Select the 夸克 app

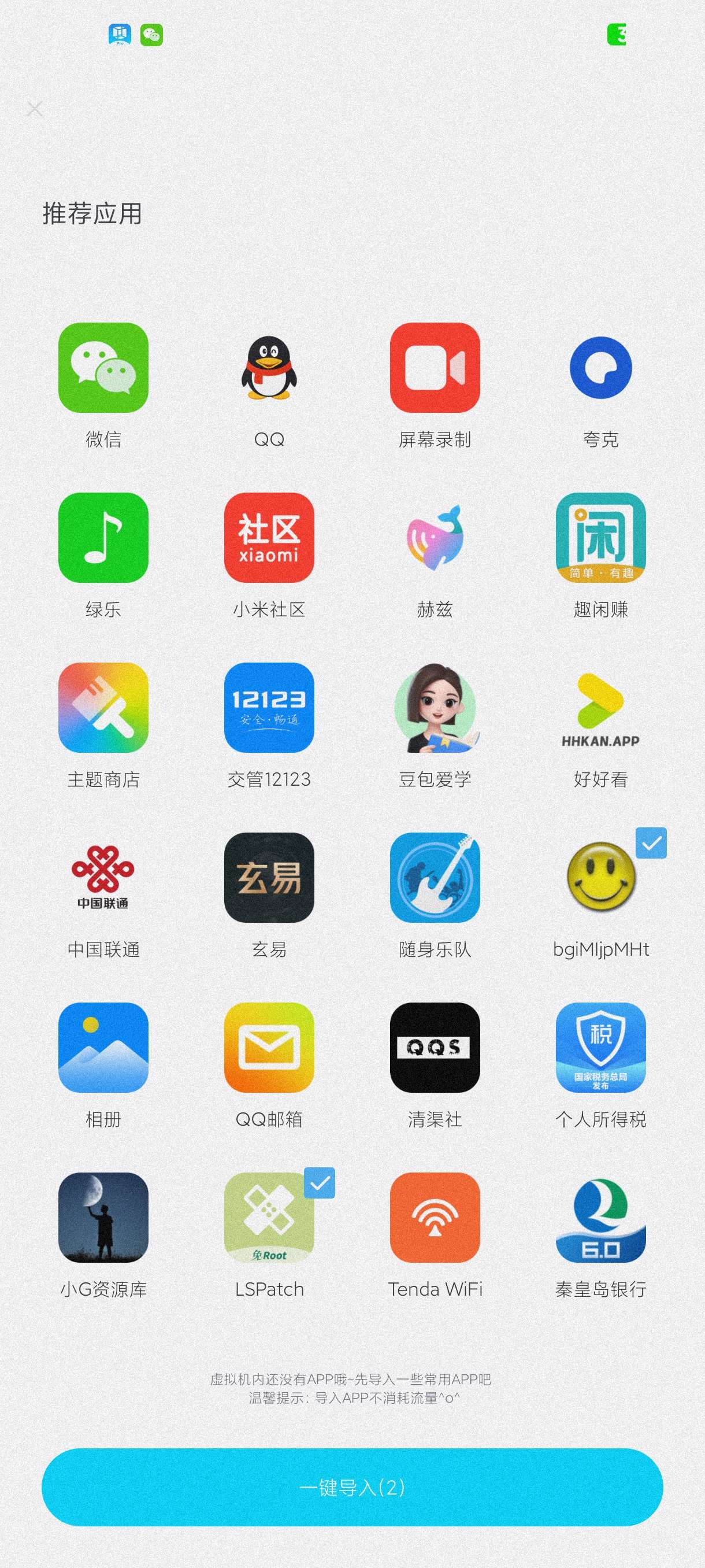click(600, 368)
